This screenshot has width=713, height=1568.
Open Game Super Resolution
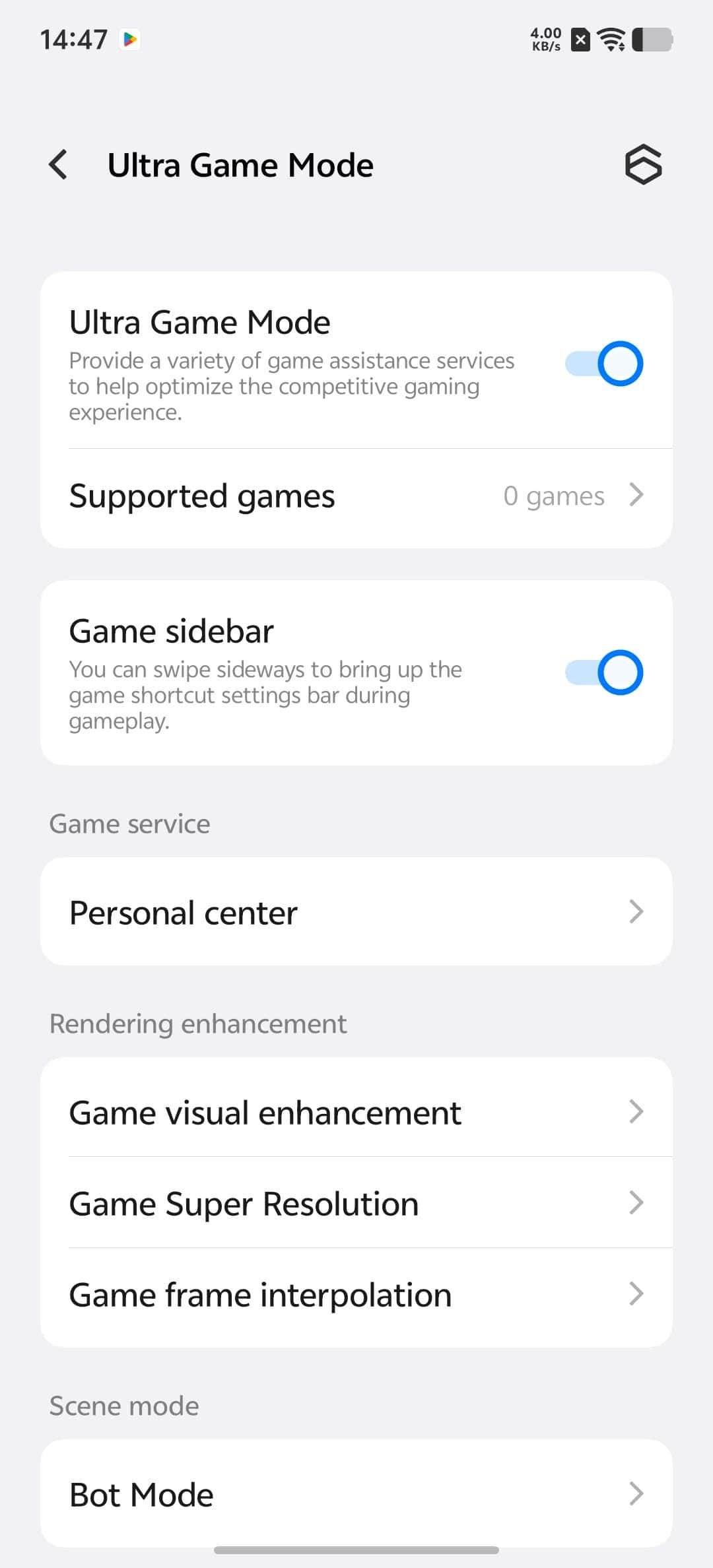point(356,1203)
